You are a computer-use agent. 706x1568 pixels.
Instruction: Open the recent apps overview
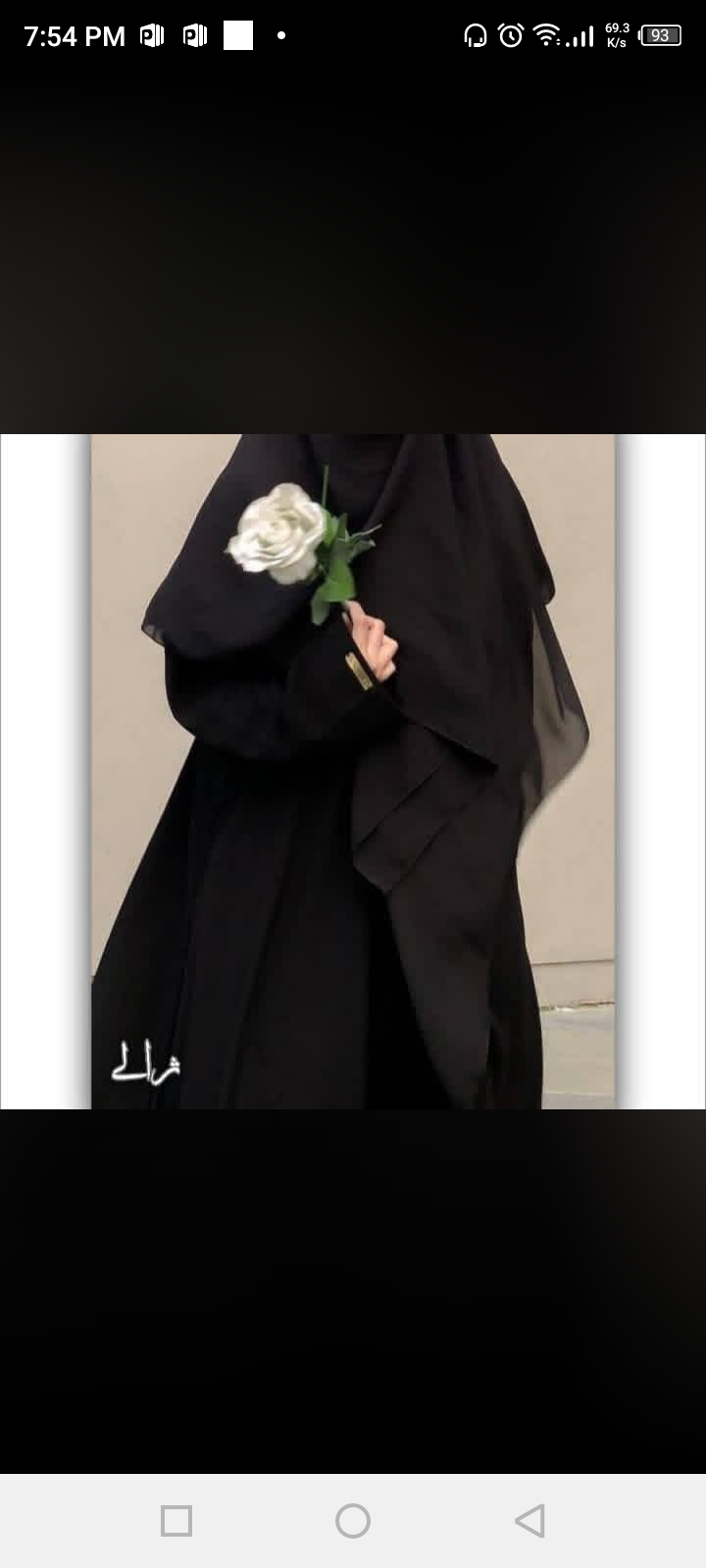[x=176, y=1521]
